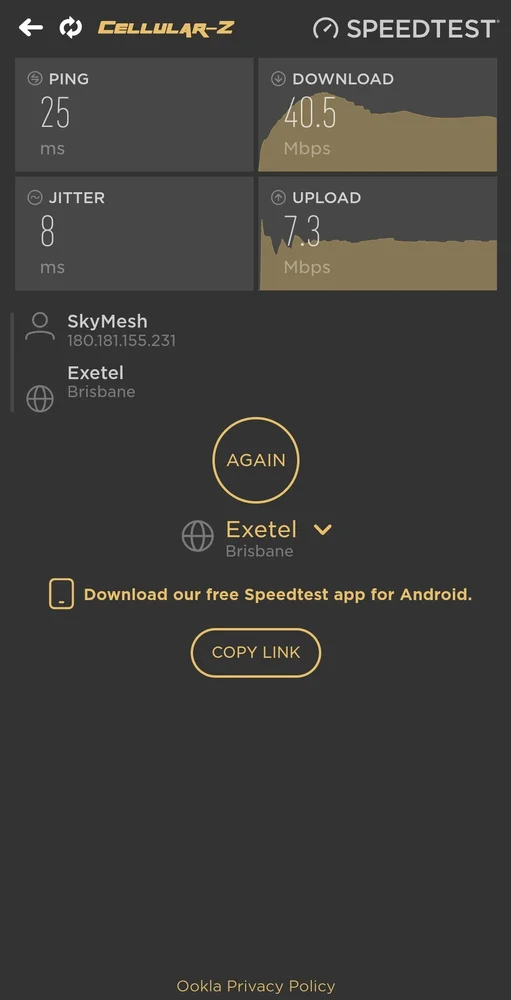This screenshot has width=511, height=1000.
Task: Tap the refresh icon in the top bar
Action: [x=71, y=27]
